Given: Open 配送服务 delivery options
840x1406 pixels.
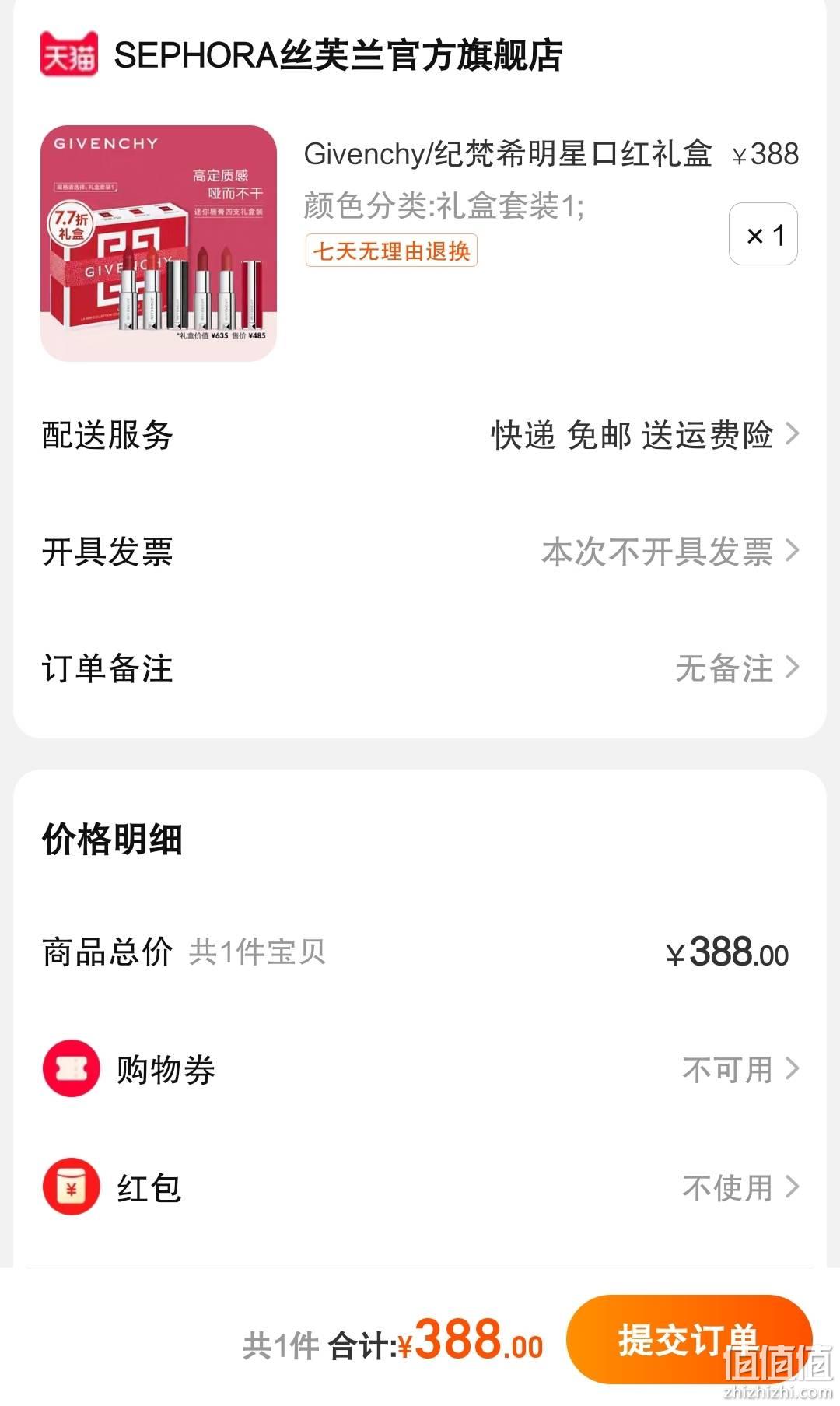Looking at the screenshot, I should 420,434.
